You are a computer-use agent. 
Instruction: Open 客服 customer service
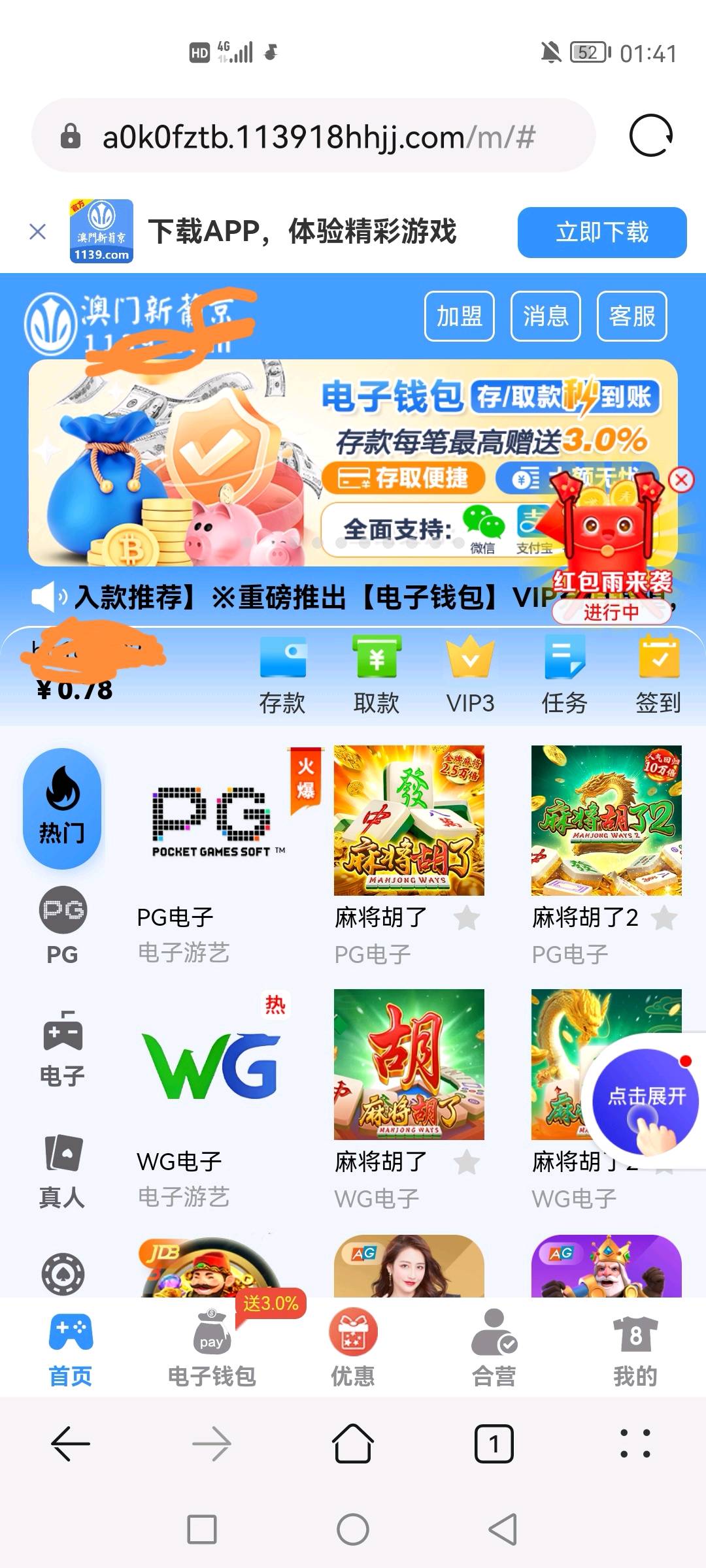coord(631,316)
